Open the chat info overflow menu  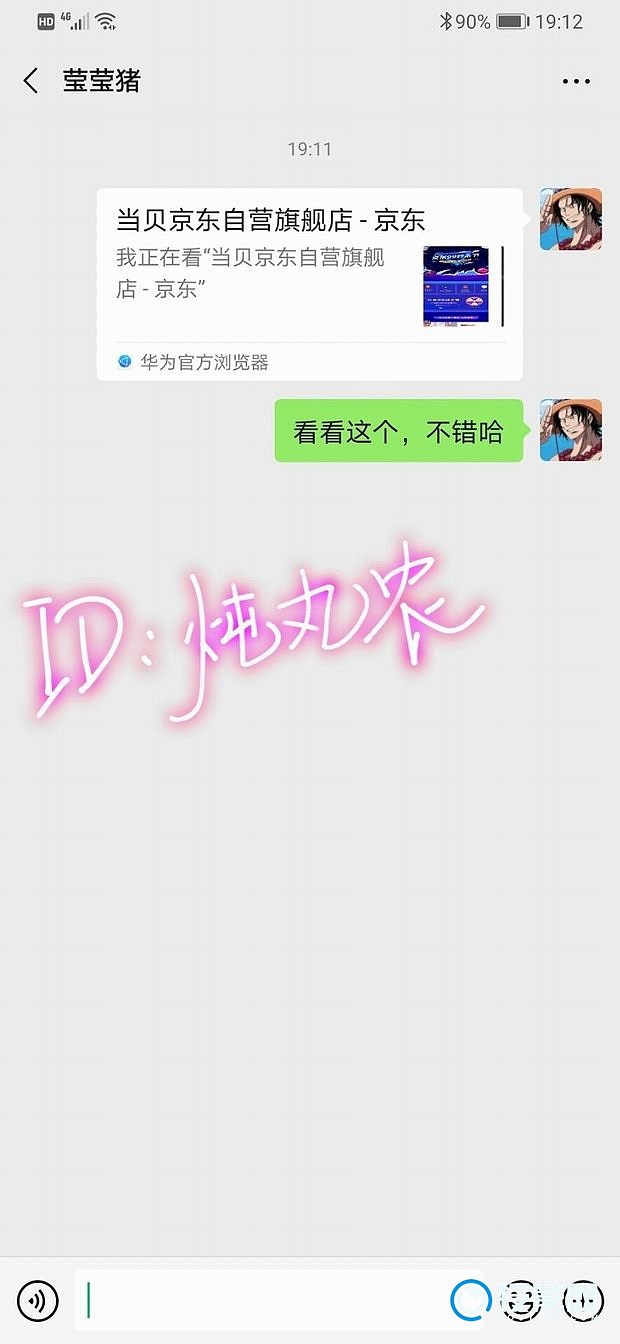(x=576, y=81)
